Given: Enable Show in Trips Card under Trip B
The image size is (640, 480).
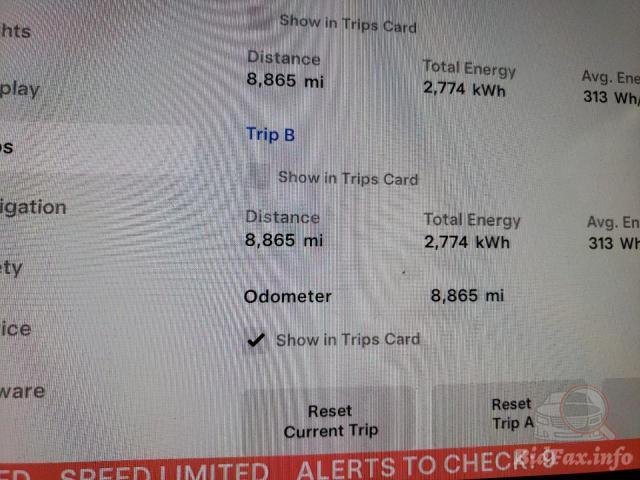Looking at the screenshot, I should coord(259,178).
